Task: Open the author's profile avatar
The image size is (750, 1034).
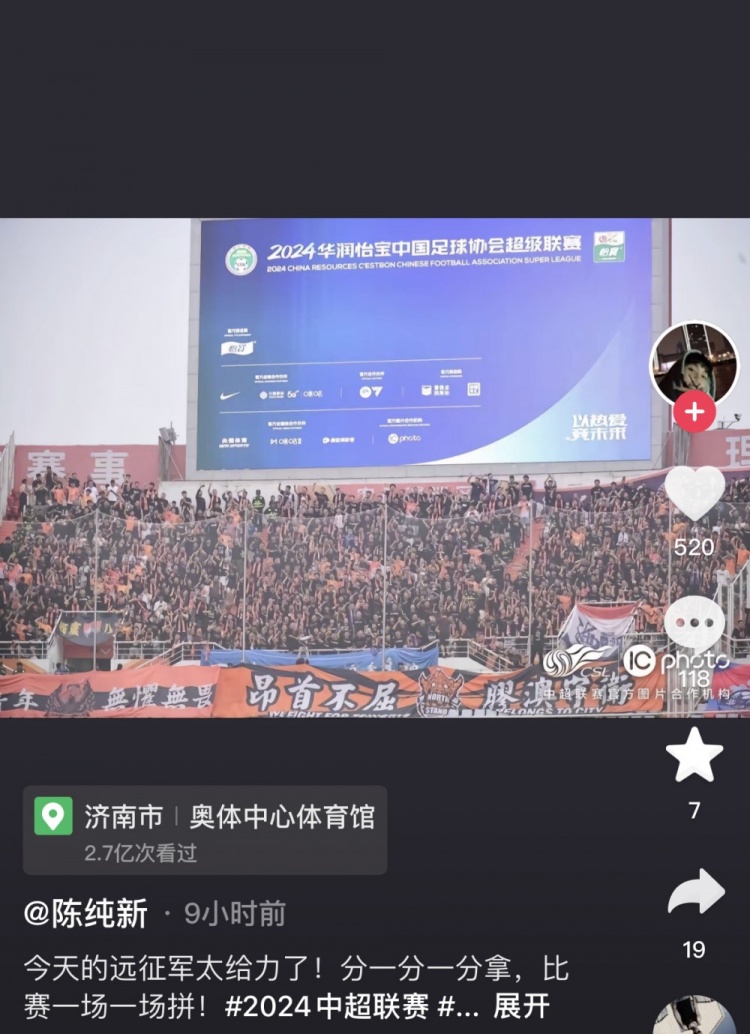Action: (x=694, y=363)
